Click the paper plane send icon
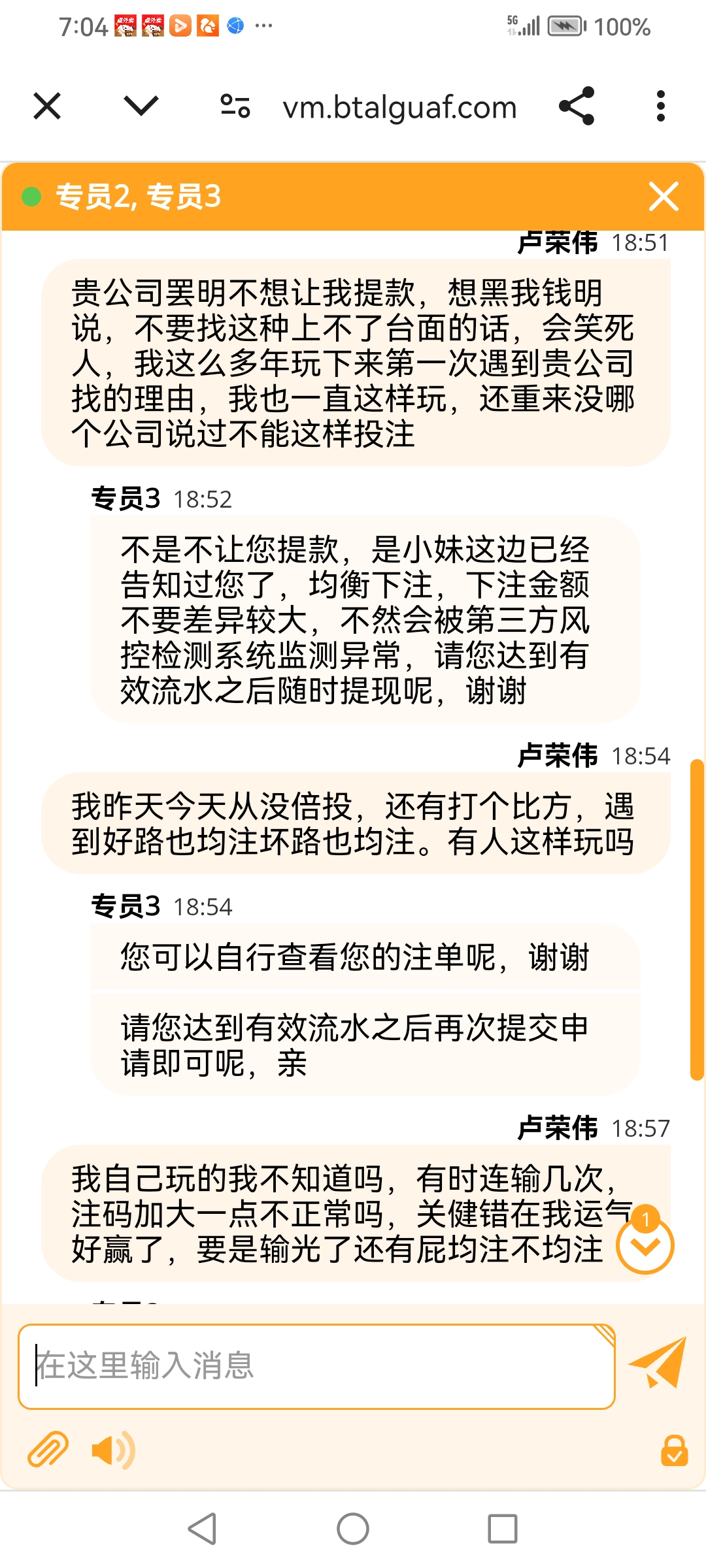 click(656, 1363)
